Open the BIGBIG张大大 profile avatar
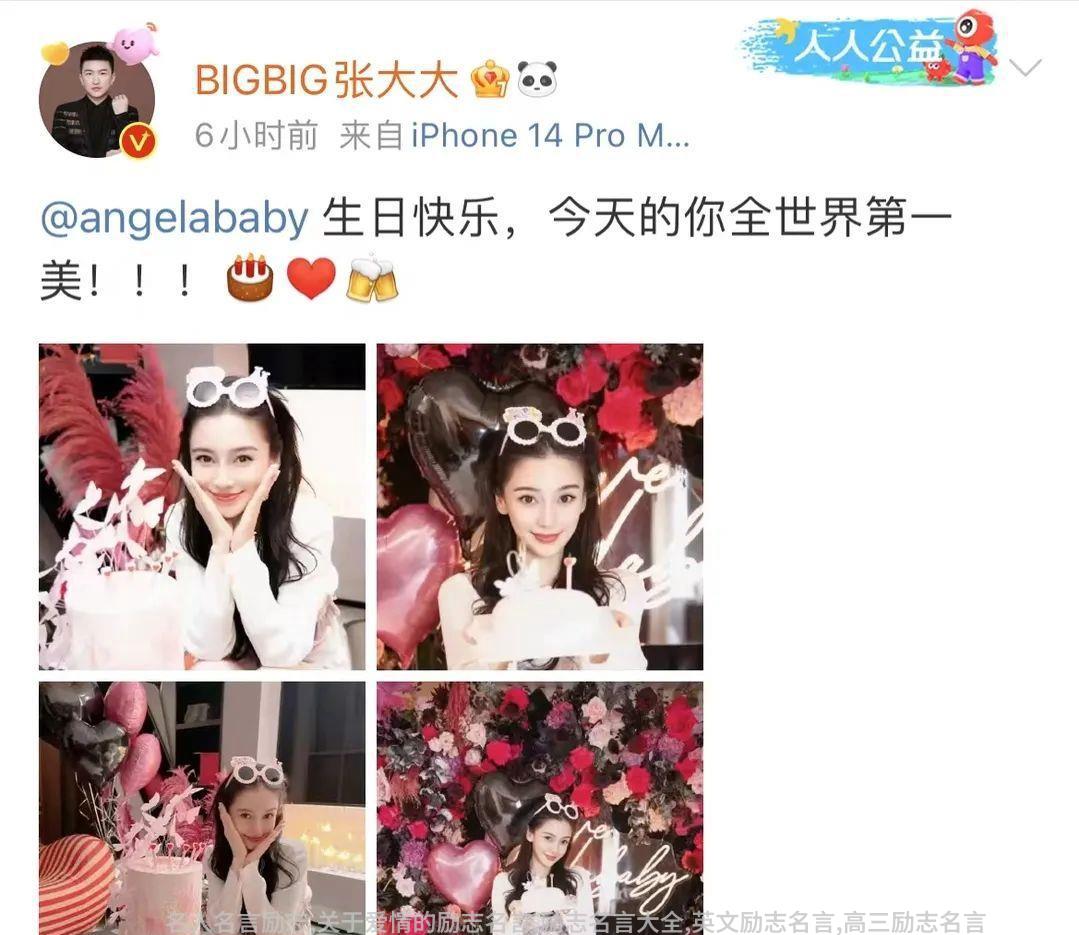1079x935 pixels. click(x=96, y=99)
